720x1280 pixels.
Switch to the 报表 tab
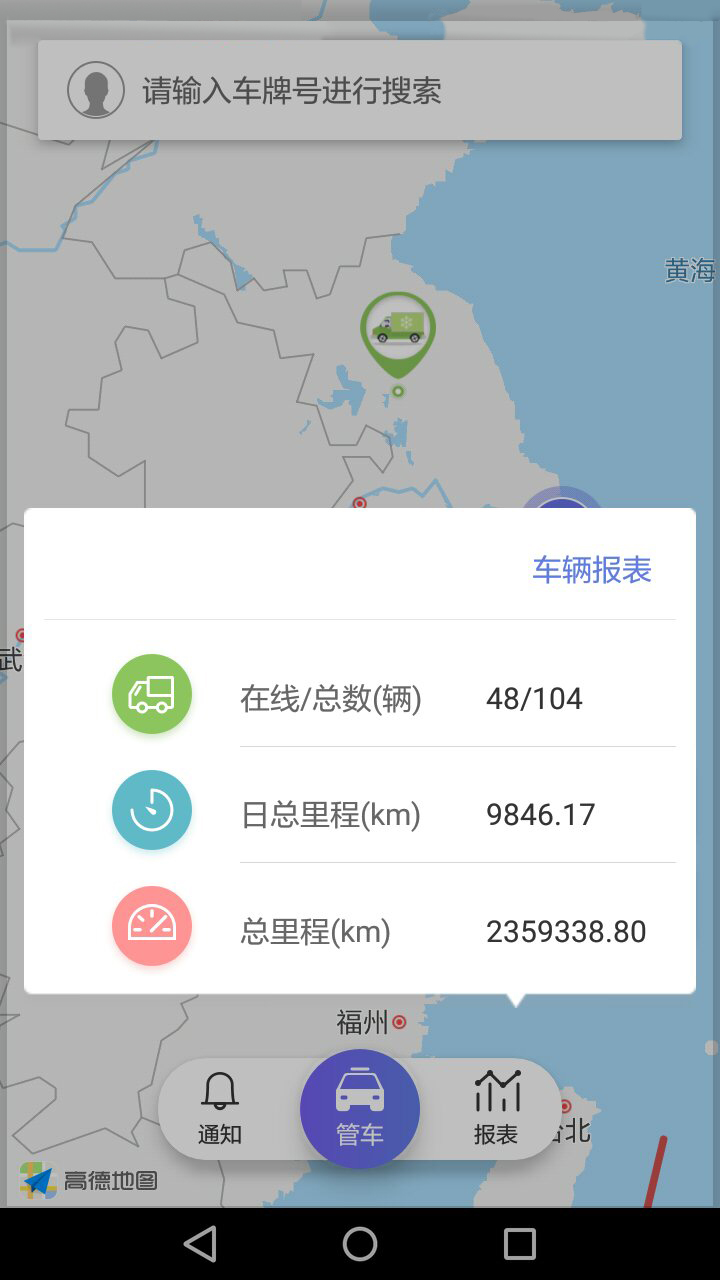coord(498,1110)
